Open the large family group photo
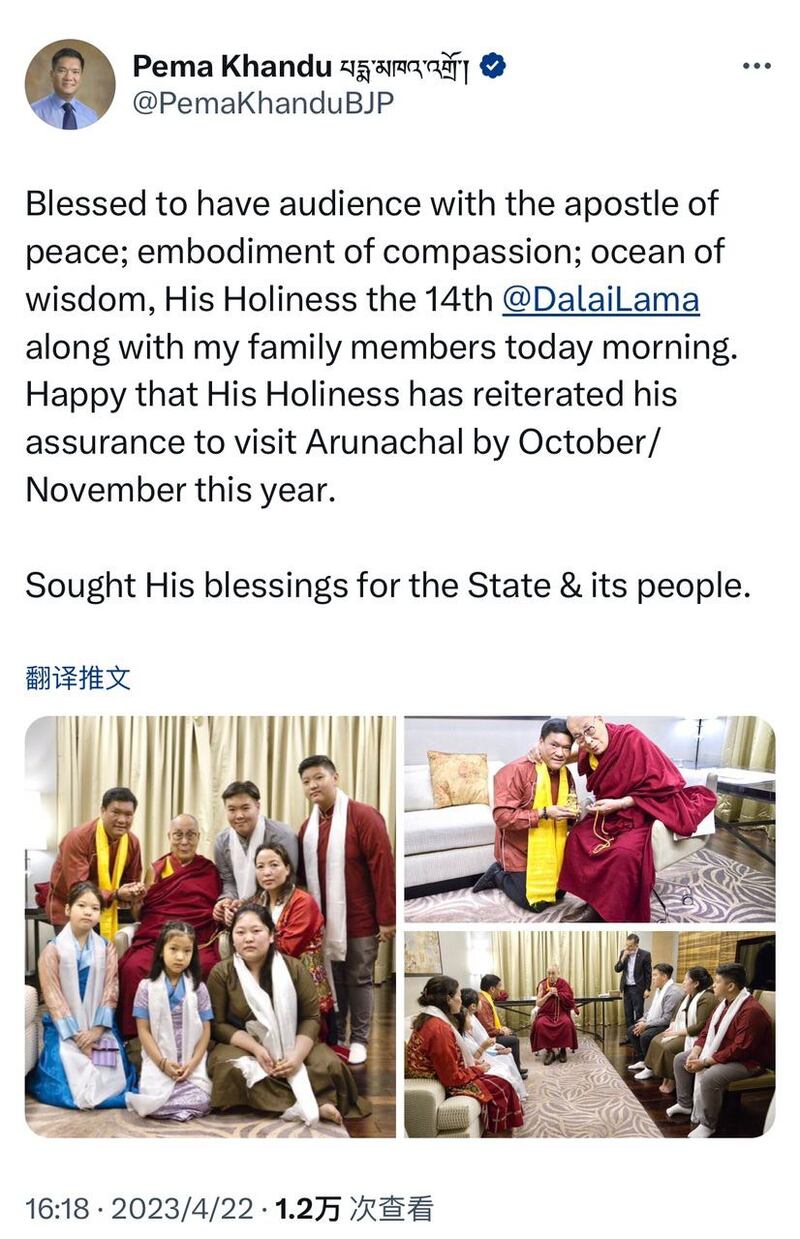The width and height of the screenshot is (800, 1239). coord(210,926)
